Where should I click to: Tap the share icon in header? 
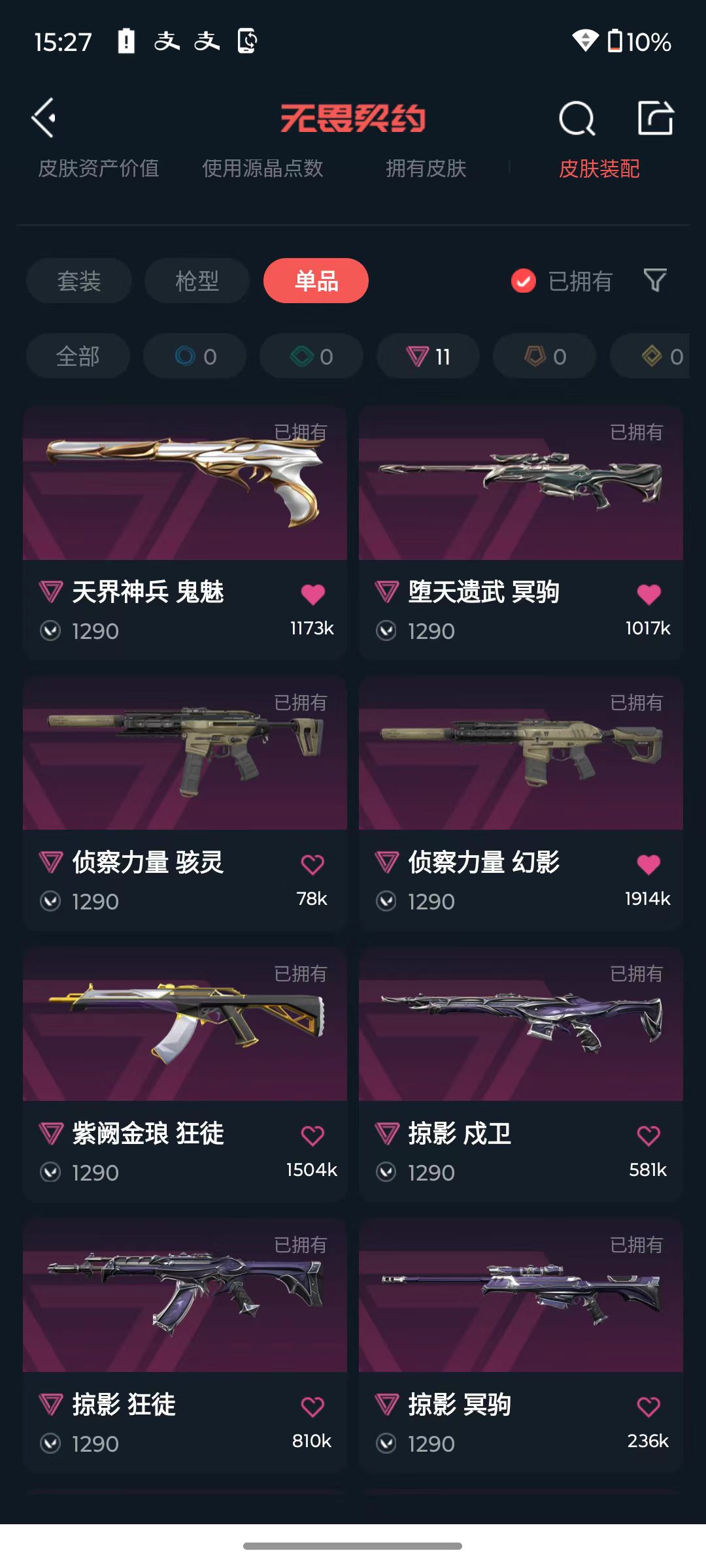click(x=655, y=118)
